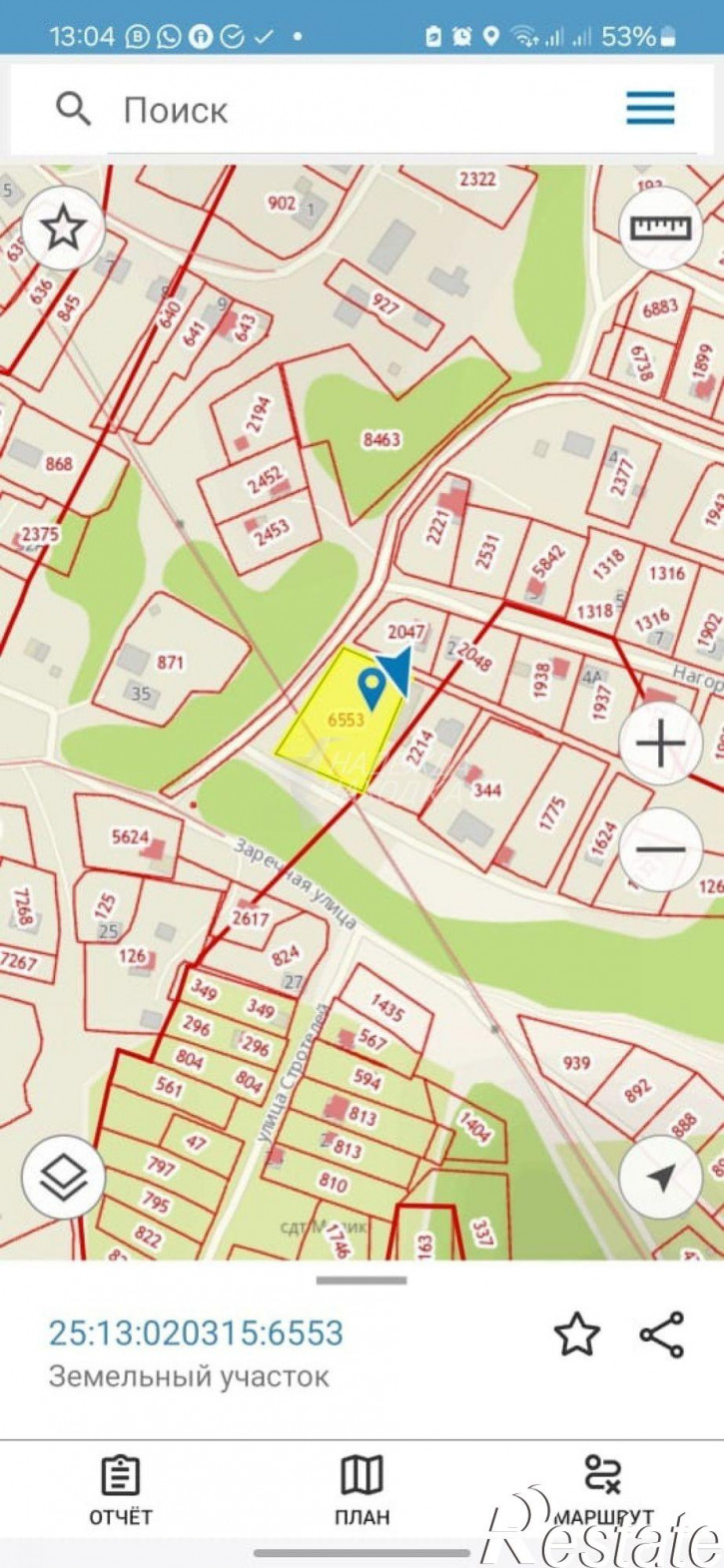Tap the blue location pin on parcel 6553
Image resolution: width=724 pixels, height=1568 pixels.
pyautogui.click(x=371, y=686)
